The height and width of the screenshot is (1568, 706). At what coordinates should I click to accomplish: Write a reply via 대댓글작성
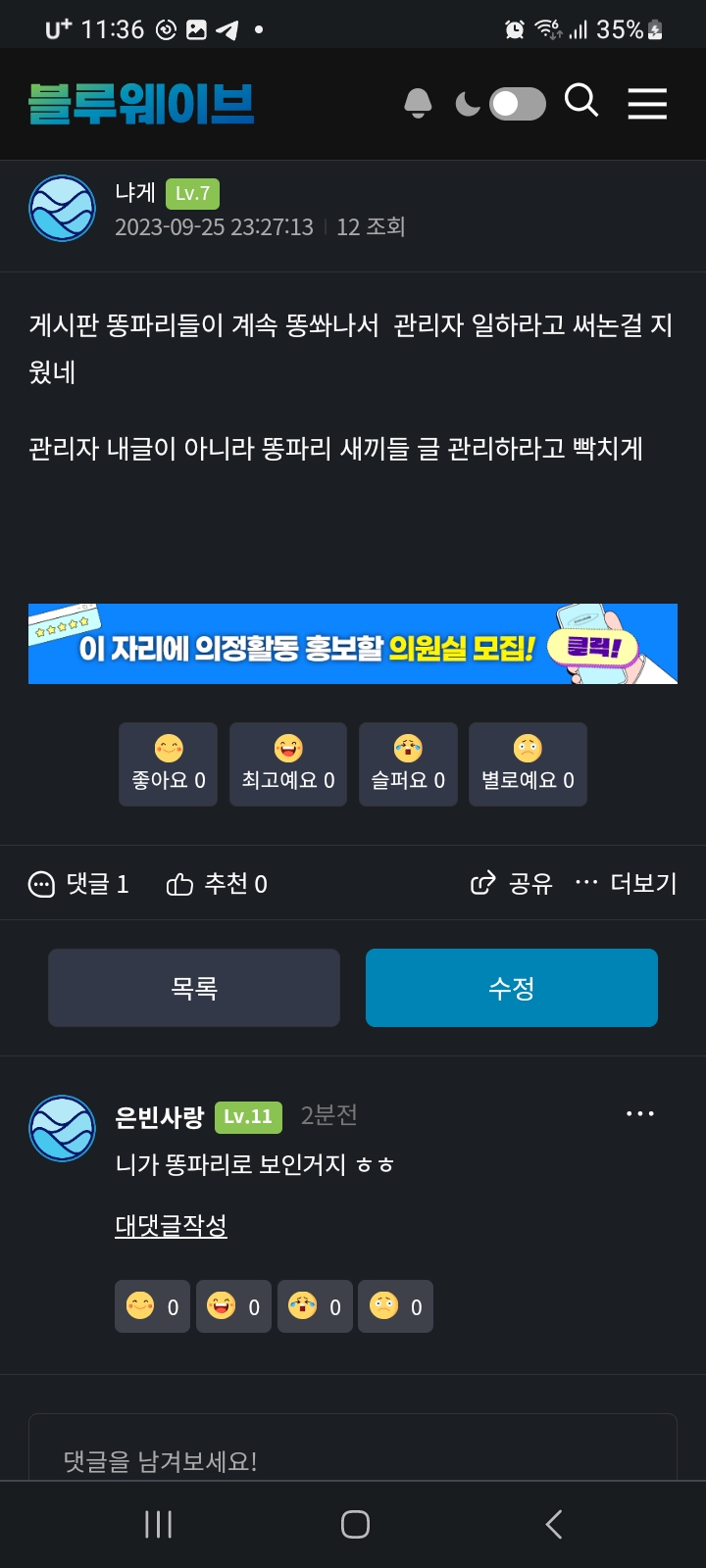pyautogui.click(x=172, y=1225)
